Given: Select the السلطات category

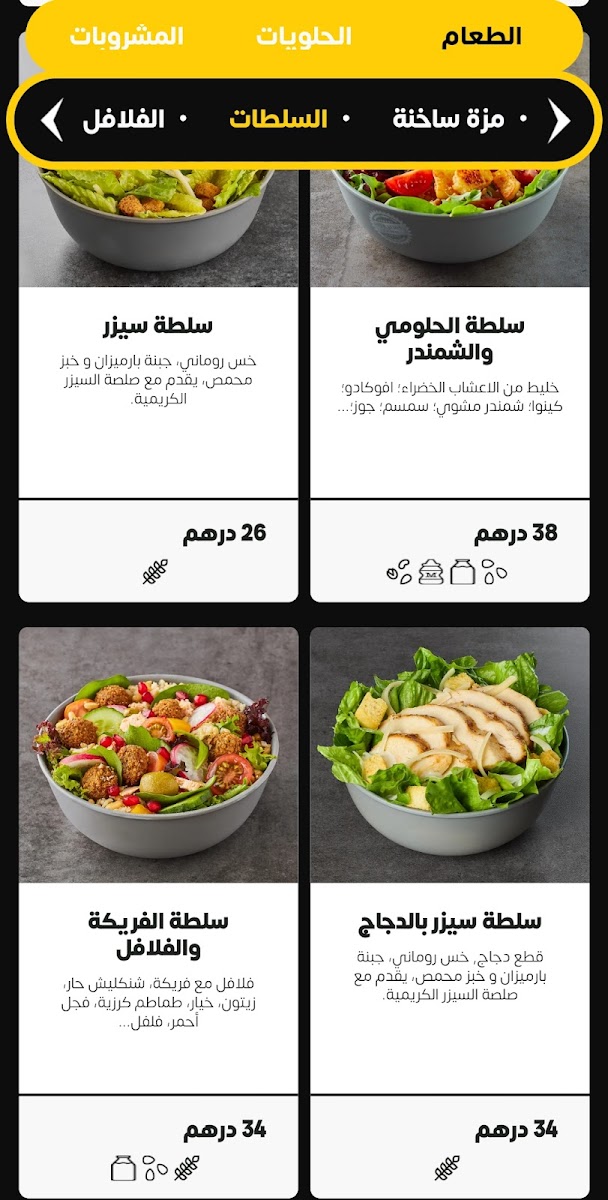Looking at the screenshot, I should [x=279, y=120].
